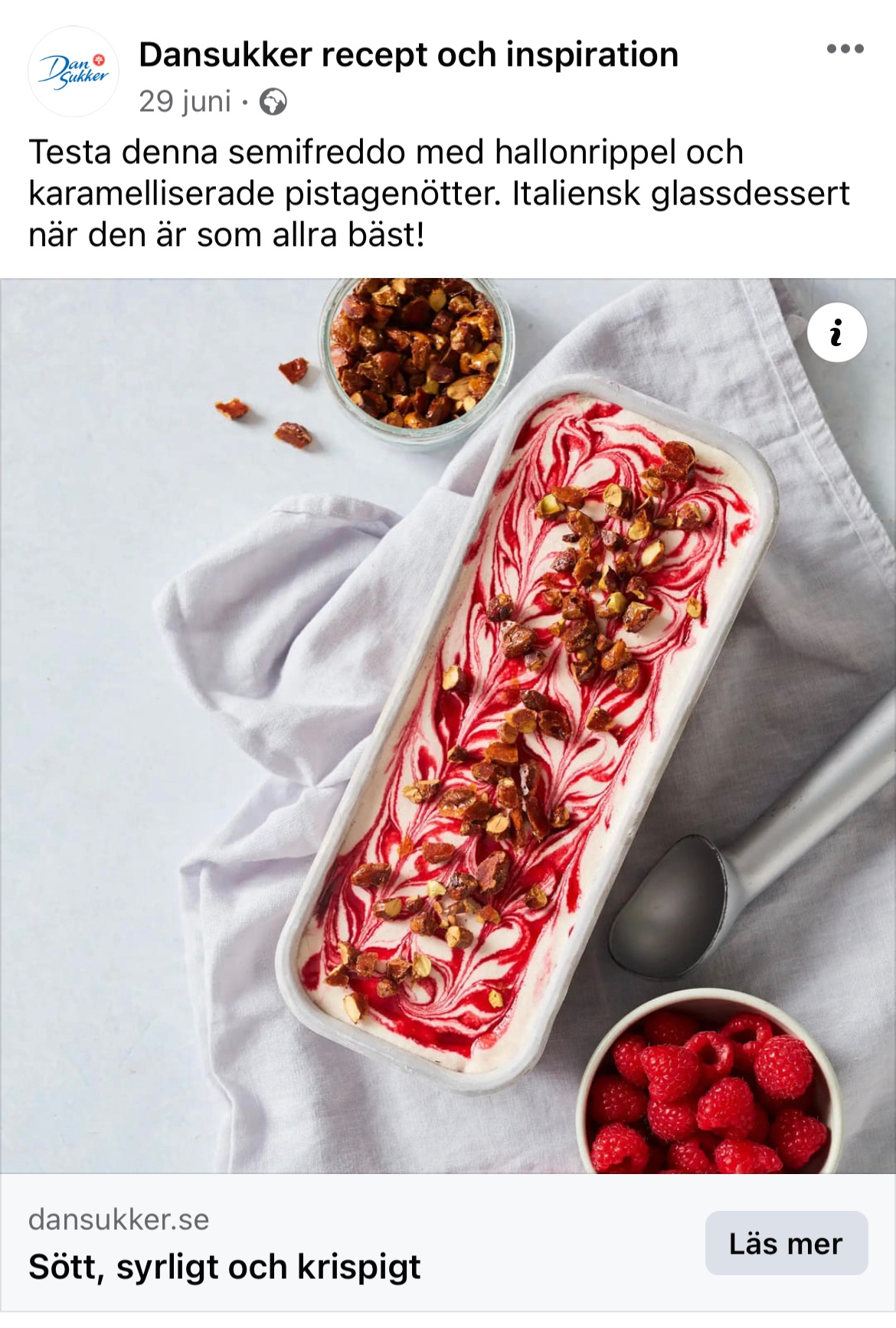896x1328 pixels.
Task: Tap the Läs mer button
Action: pos(786,1243)
